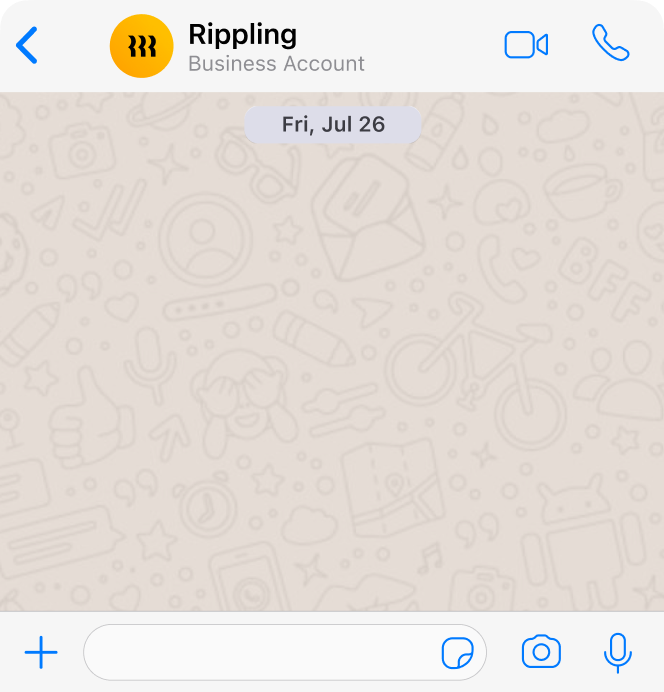Open the camera to send a photo

[541, 653]
